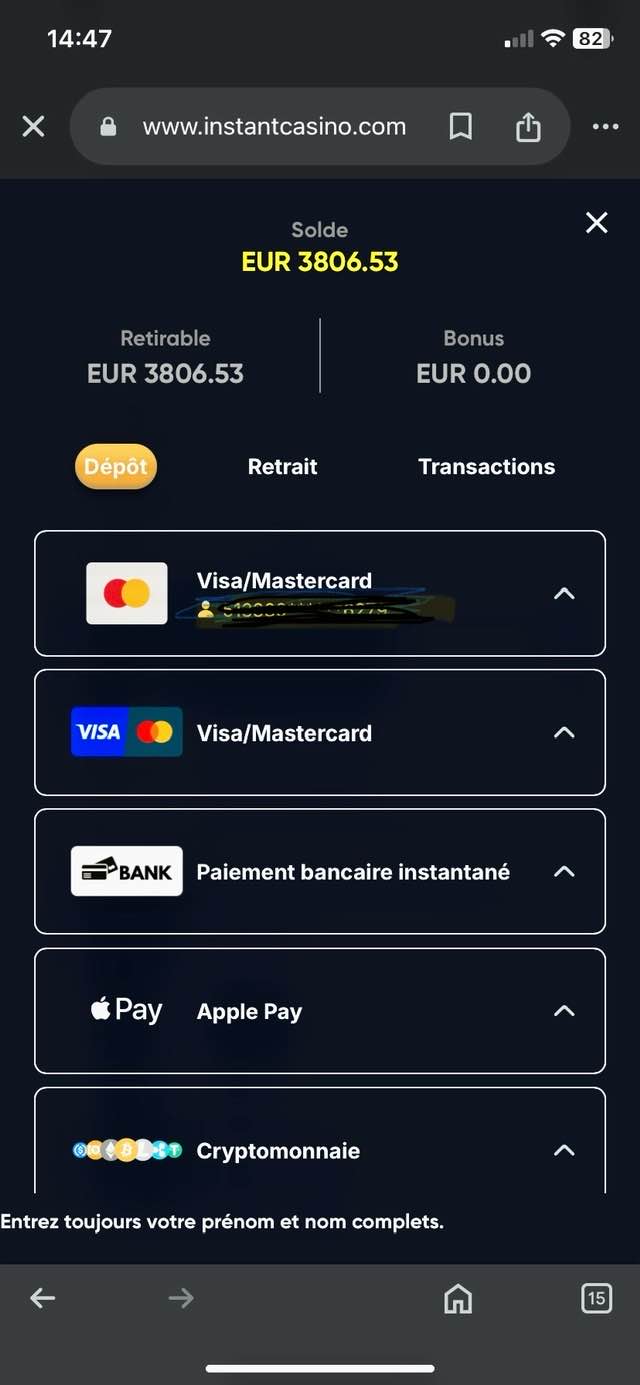Image resolution: width=640 pixels, height=1385 pixels.
Task: Expand the Visa/Mastercard option with Visa logo
Action: (320, 732)
